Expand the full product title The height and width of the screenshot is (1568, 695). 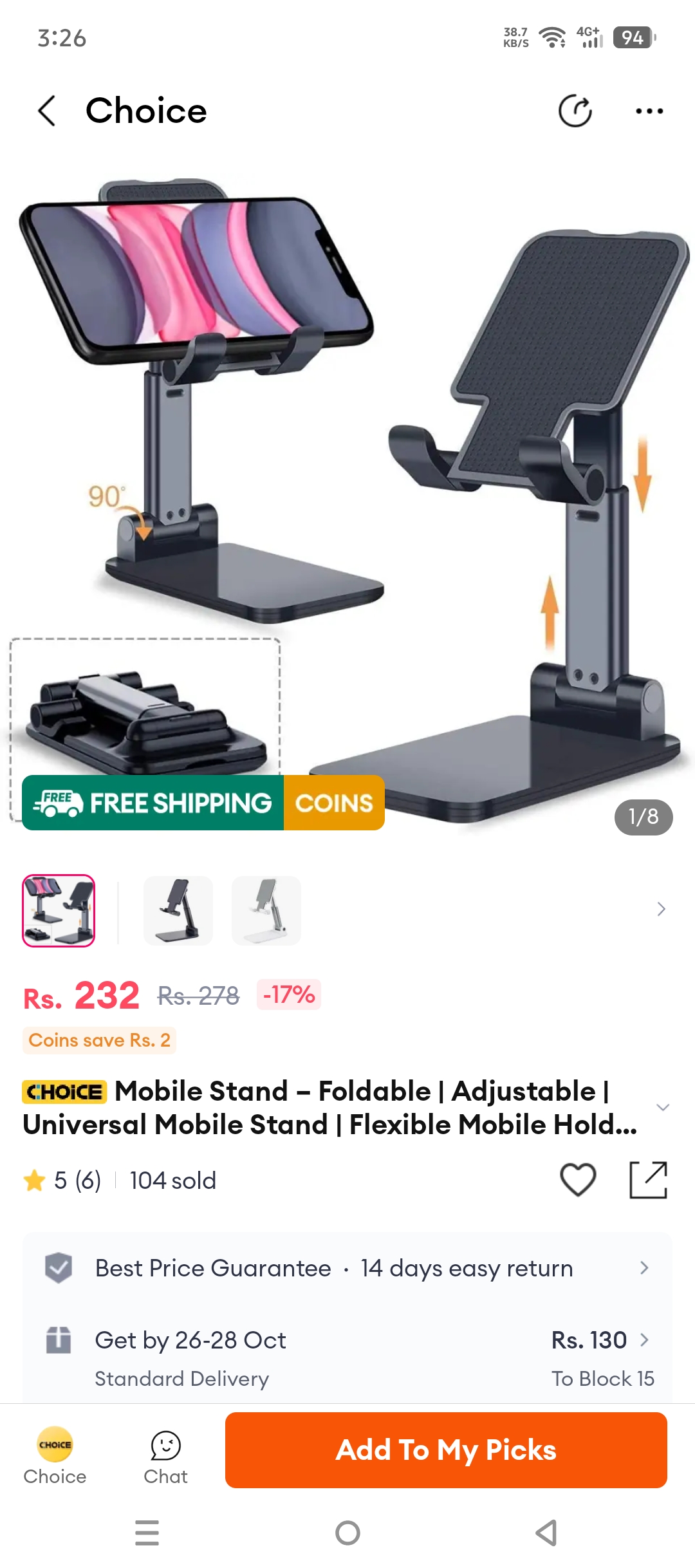(x=662, y=1107)
